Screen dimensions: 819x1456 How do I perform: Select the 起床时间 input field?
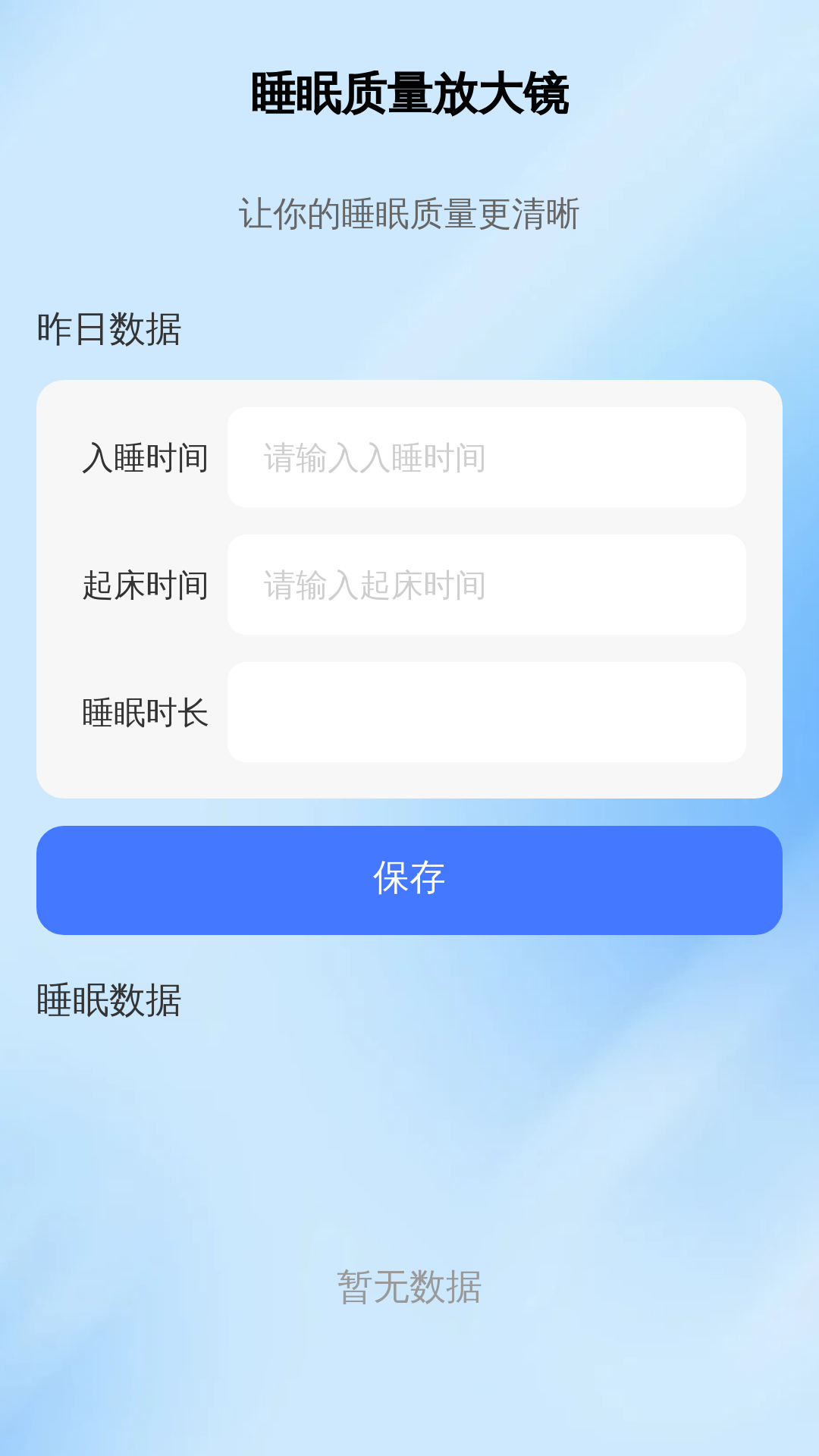[x=486, y=585]
